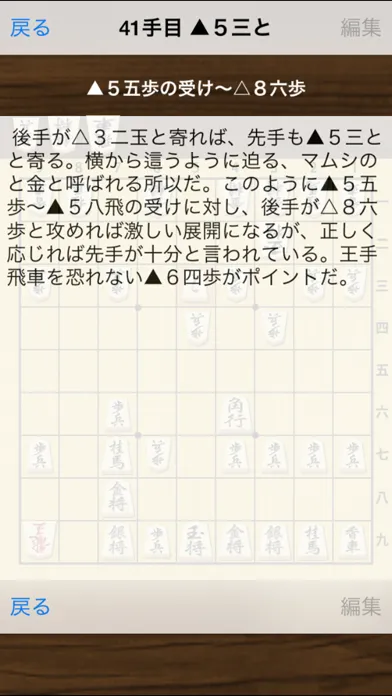
Task: Tap 編集 in the top bar
Action: (360, 28)
